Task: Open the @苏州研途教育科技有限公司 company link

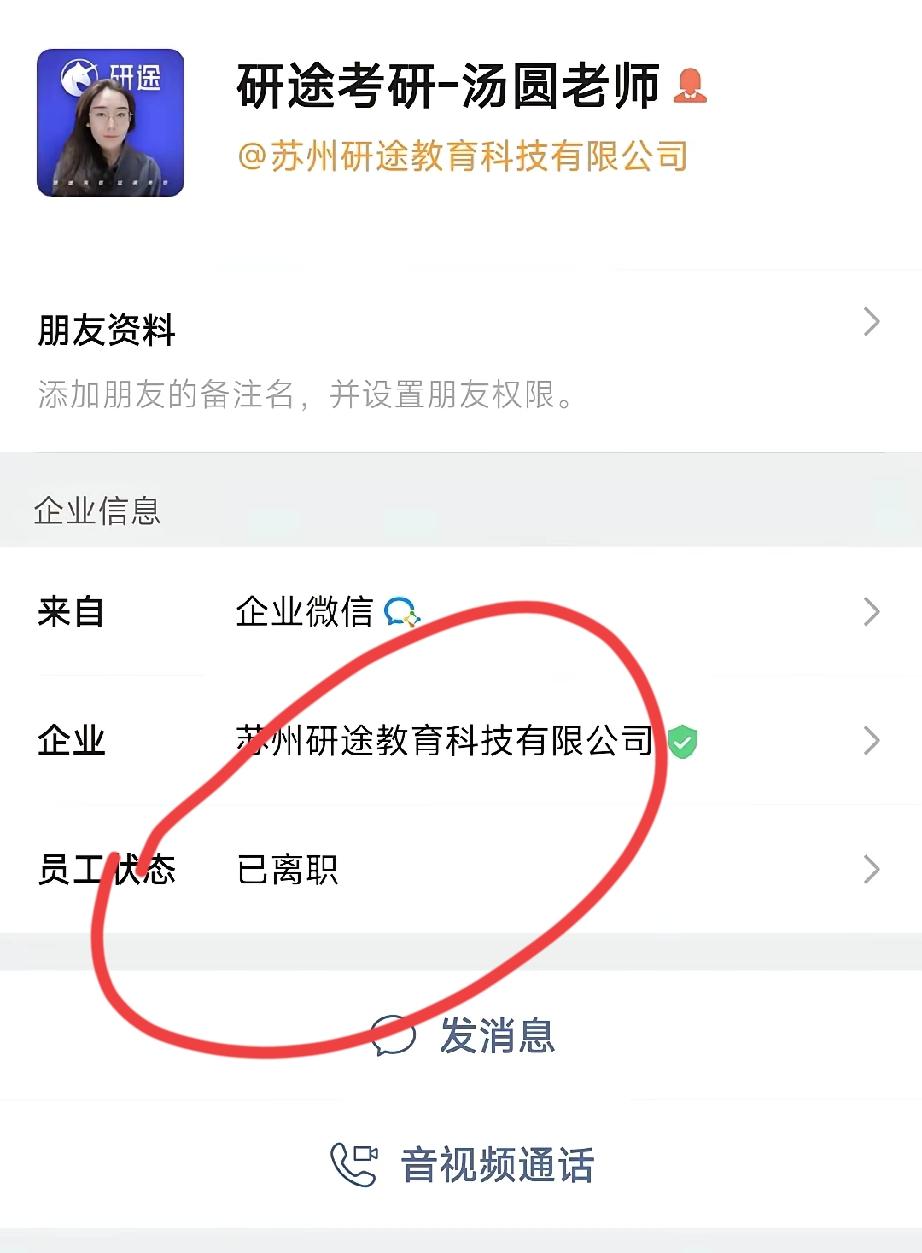Action: point(459,157)
